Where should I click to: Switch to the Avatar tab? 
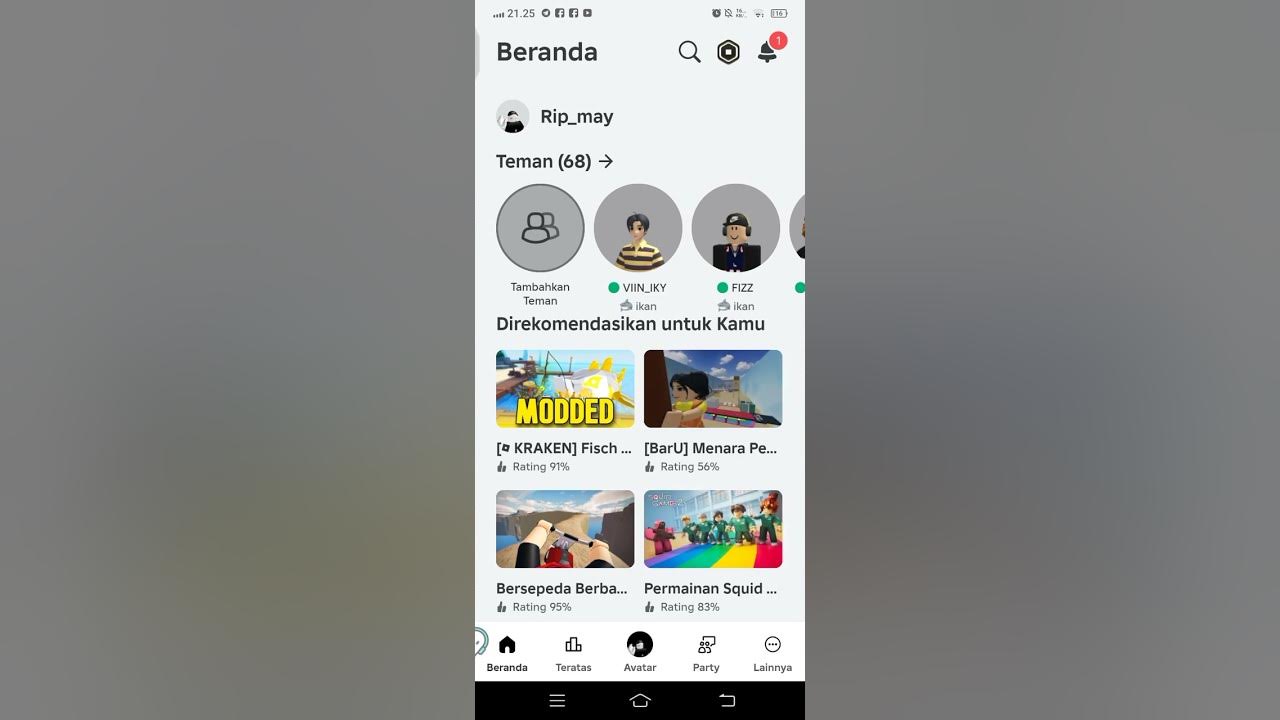point(640,653)
